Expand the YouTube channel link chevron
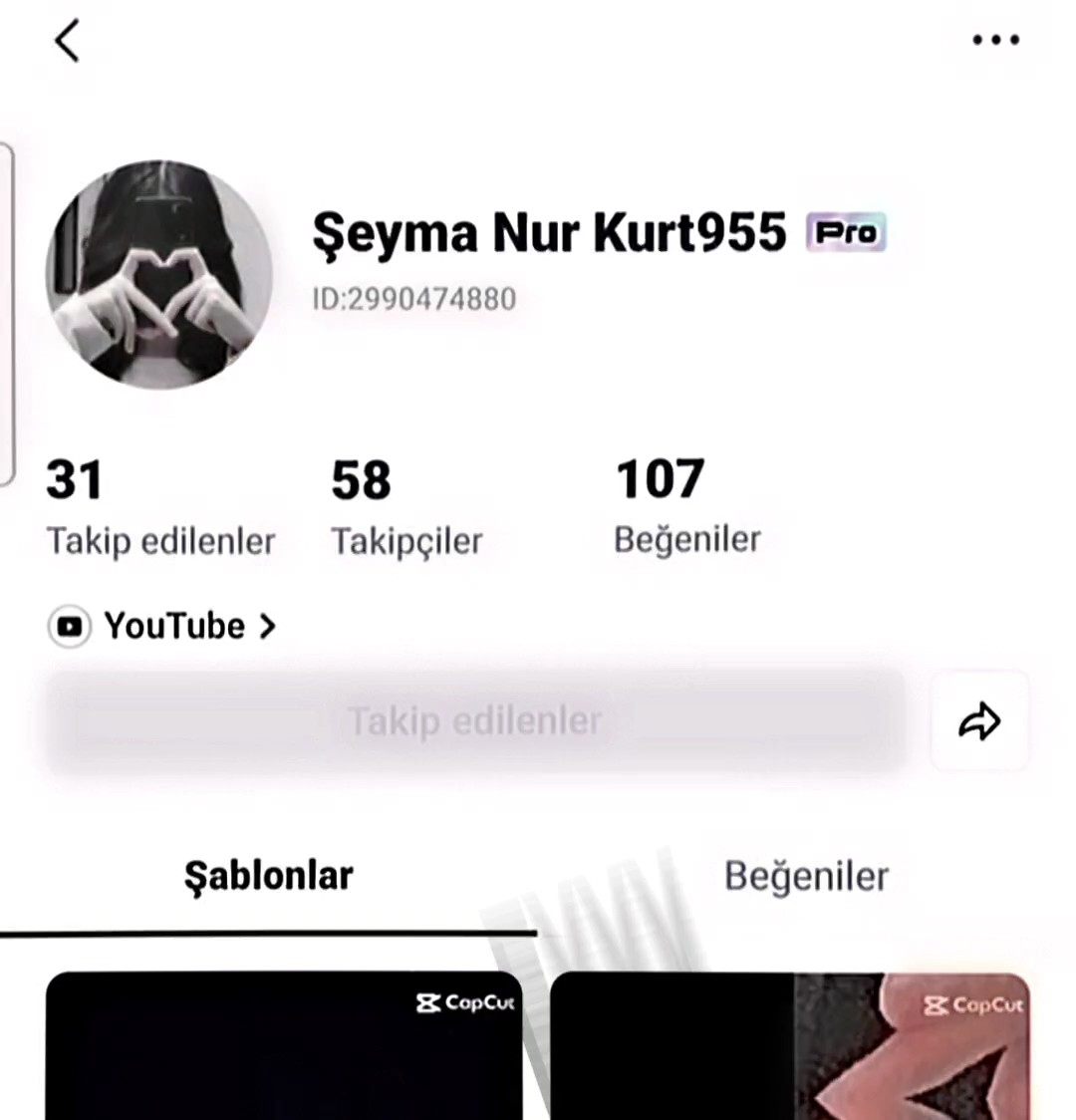The height and width of the screenshot is (1120, 1076). 267,626
